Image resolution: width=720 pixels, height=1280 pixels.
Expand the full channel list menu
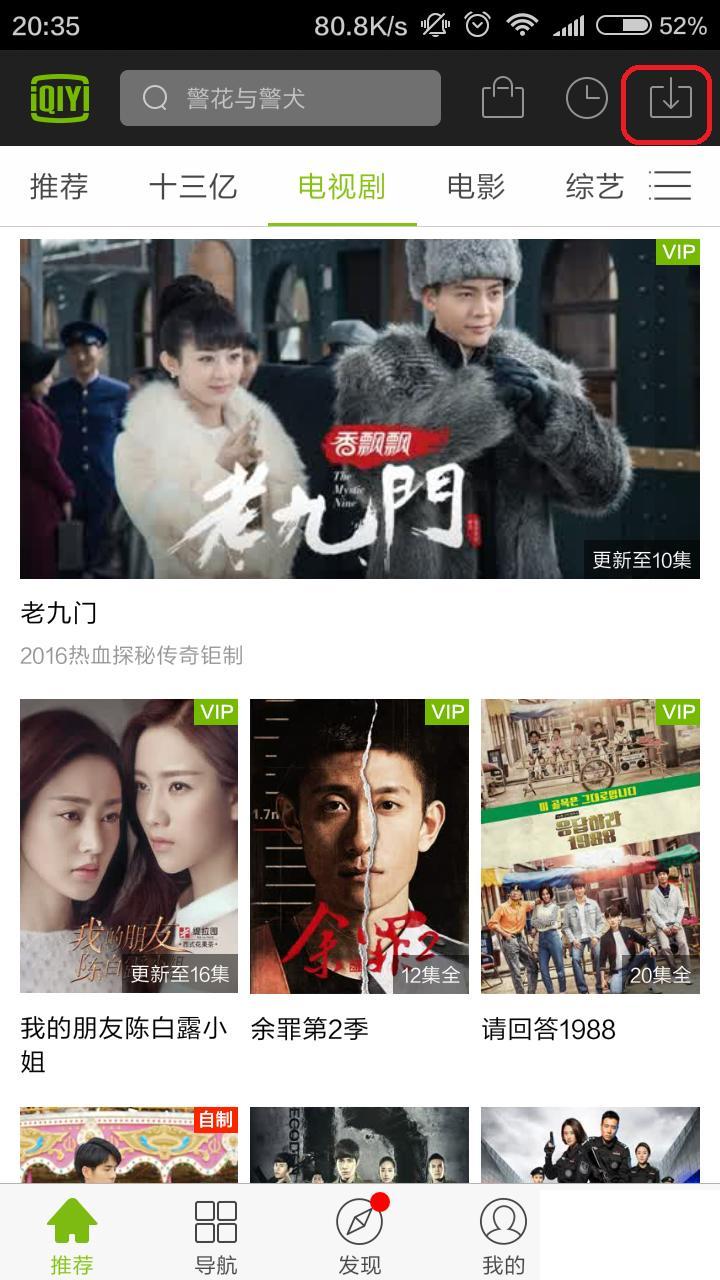pos(670,186)
